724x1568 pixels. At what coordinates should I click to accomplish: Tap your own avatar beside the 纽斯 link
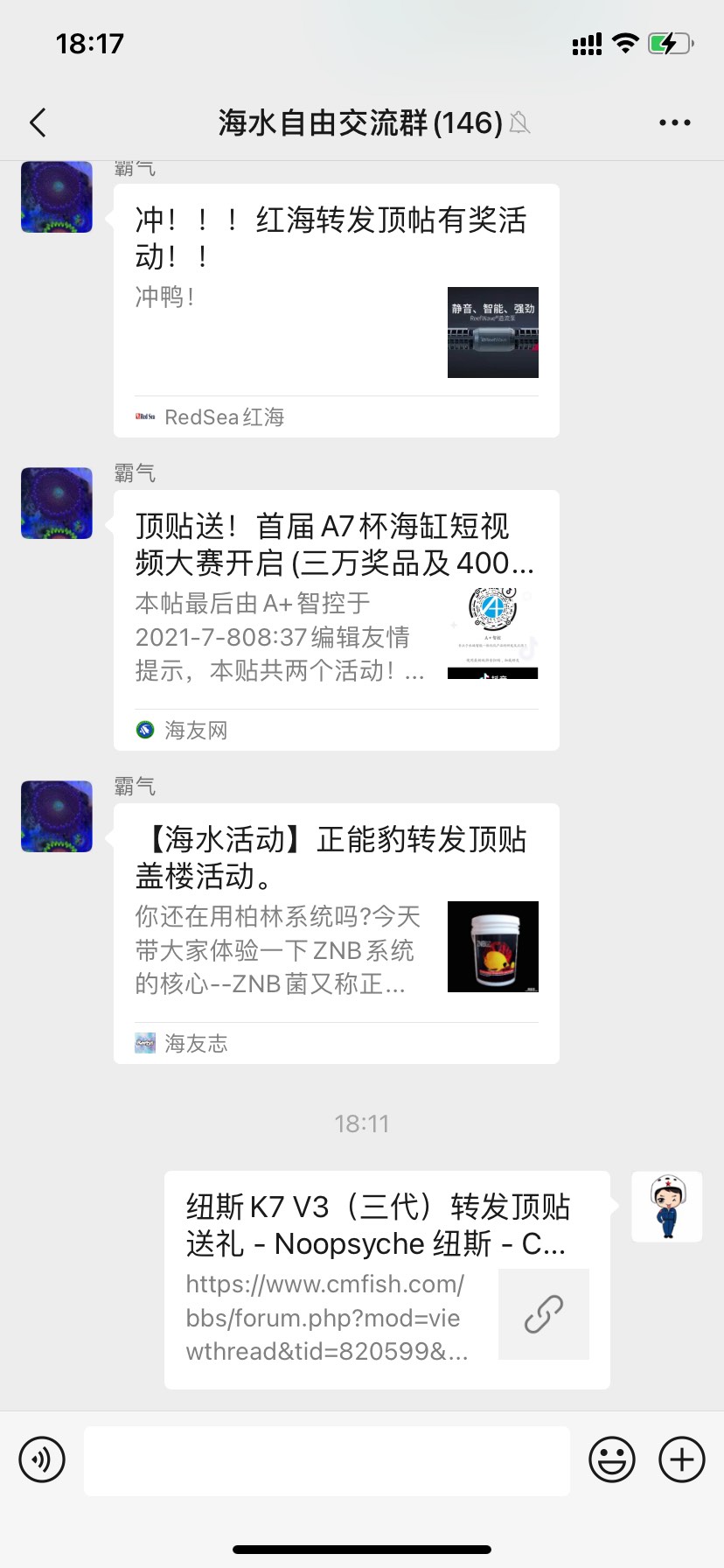[x=667, y=1207]
